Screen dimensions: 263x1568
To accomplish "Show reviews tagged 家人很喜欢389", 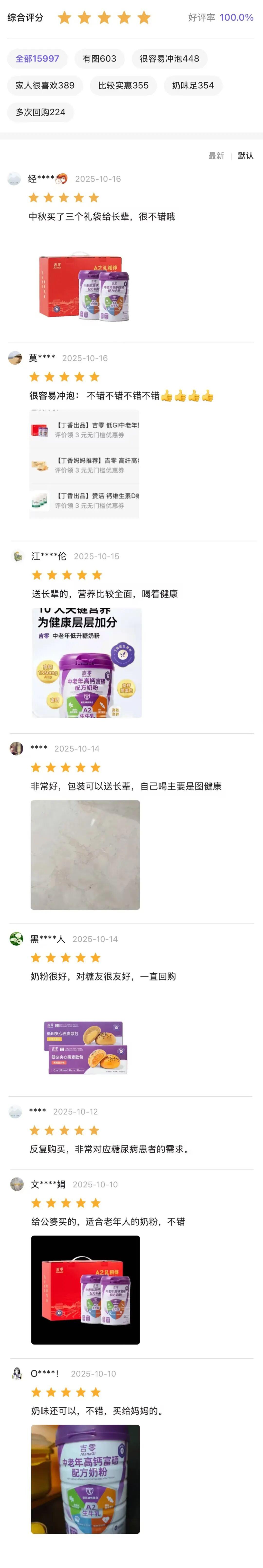I will [45, 85].
